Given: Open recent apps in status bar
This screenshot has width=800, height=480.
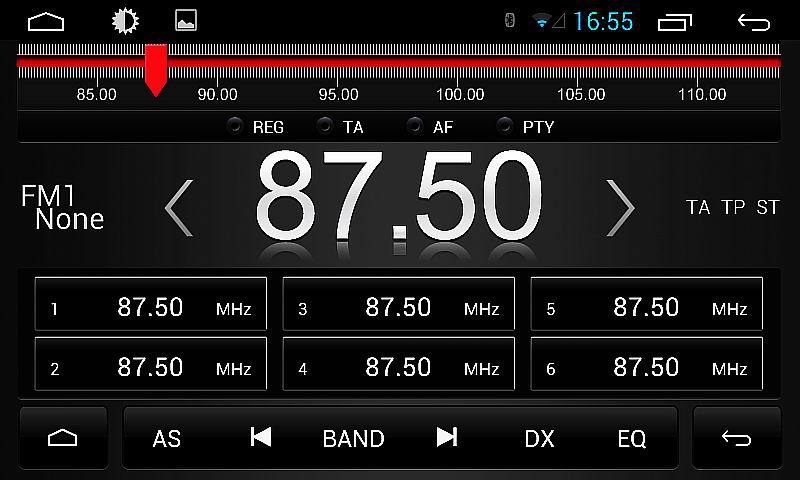Looking at the screenshot, I should [674, 21].
